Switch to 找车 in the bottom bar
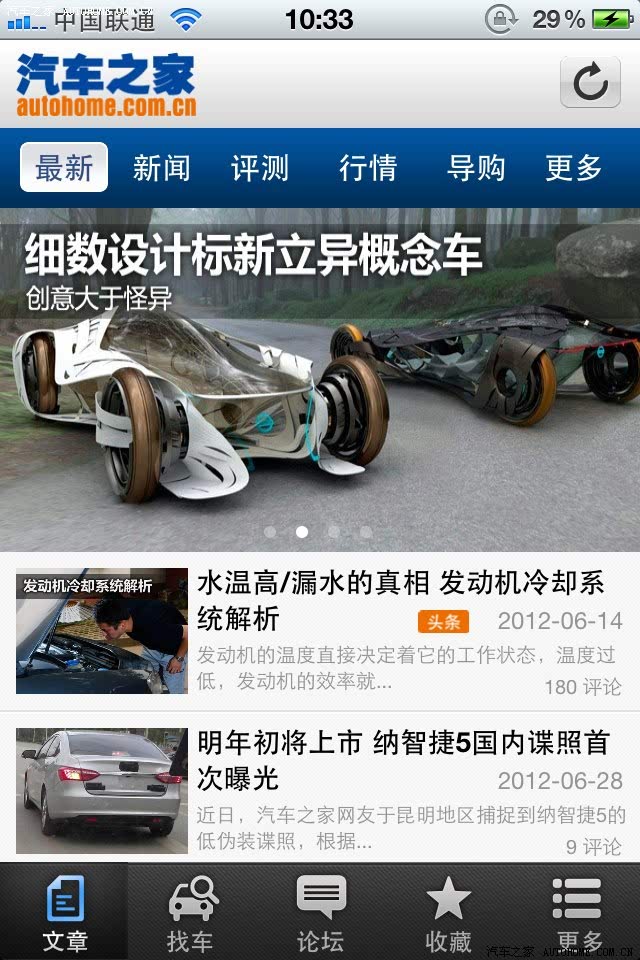The height and width of the screenshot is (960, 640). pyautogui.click(x=192, y=912)
